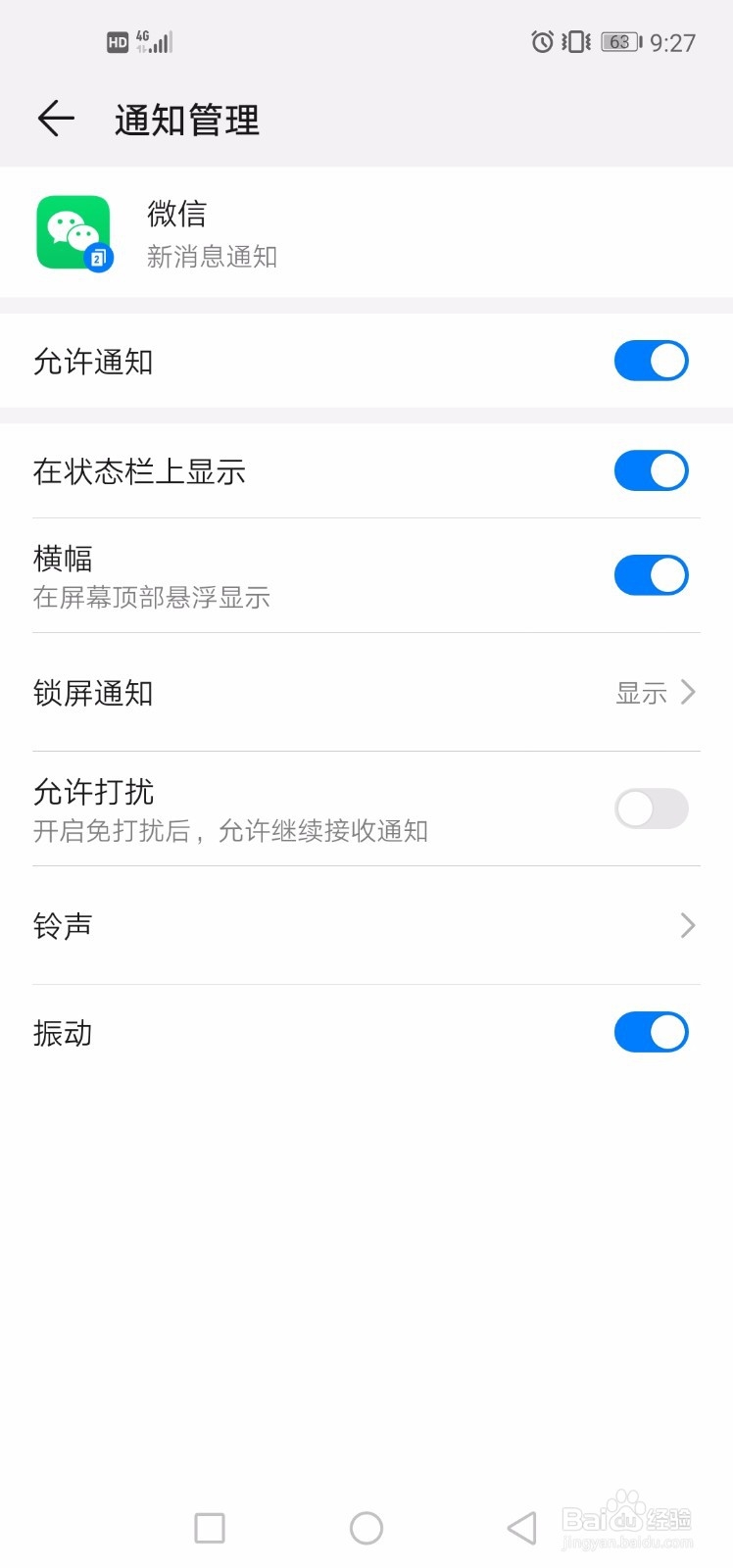Enable the 允许打扰 toggle
733x1568 pixels.
click(651, 809)
